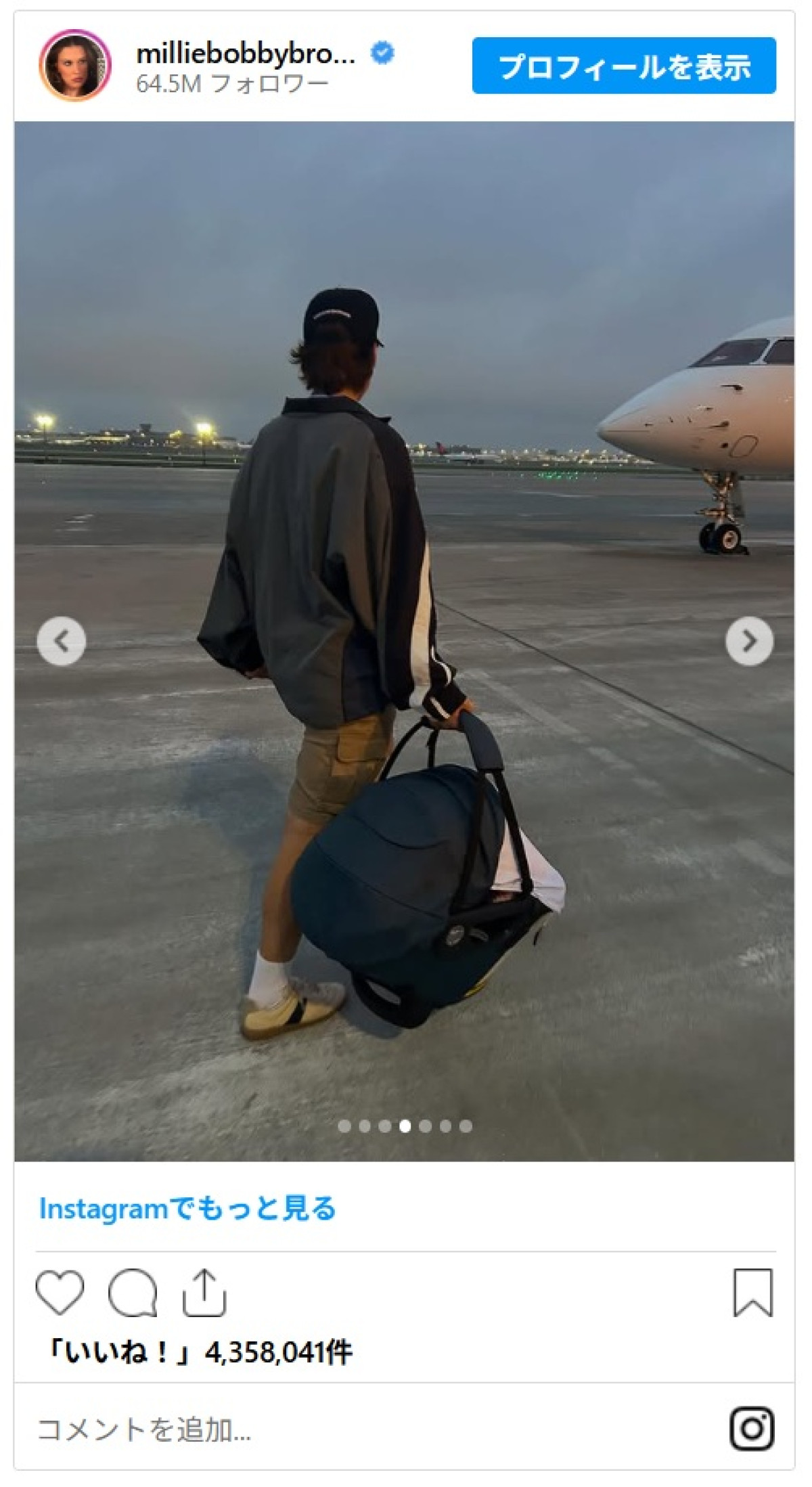Like this post with the heart
Screen dimensions: 812x1487
point(60,1292)
